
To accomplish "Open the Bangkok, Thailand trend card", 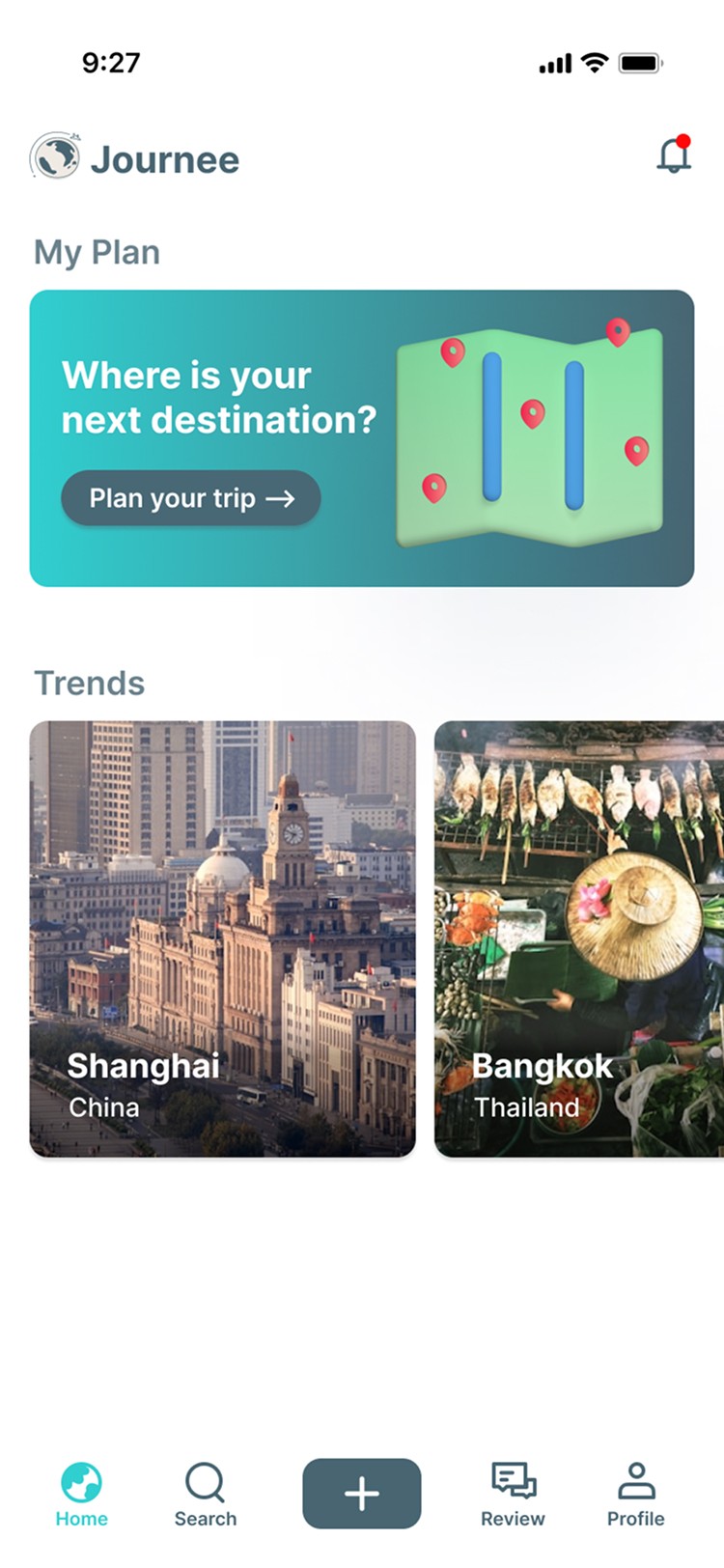I will 579,938.
